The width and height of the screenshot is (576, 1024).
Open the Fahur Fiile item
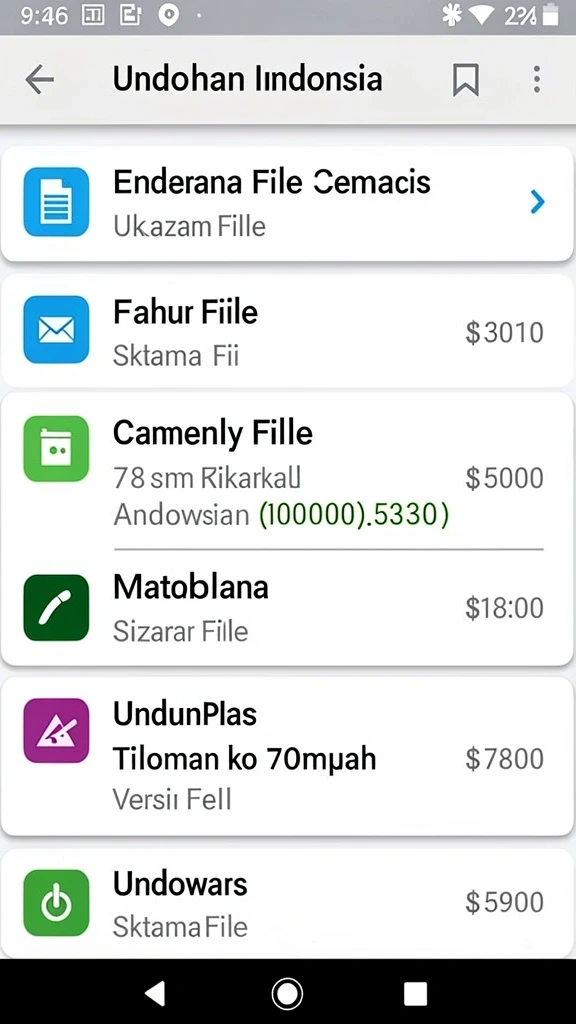[x=287, y=331]
